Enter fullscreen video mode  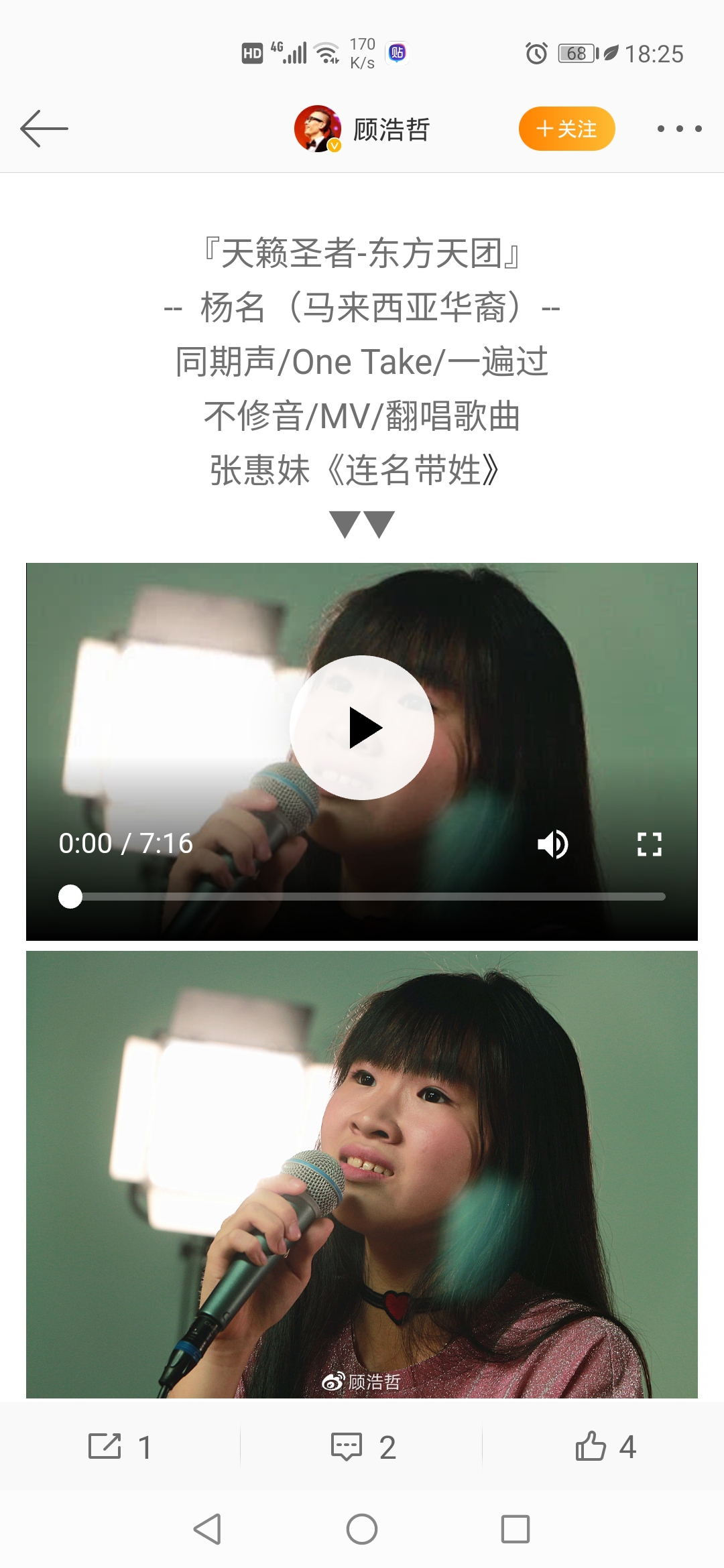tap(649, 844)
